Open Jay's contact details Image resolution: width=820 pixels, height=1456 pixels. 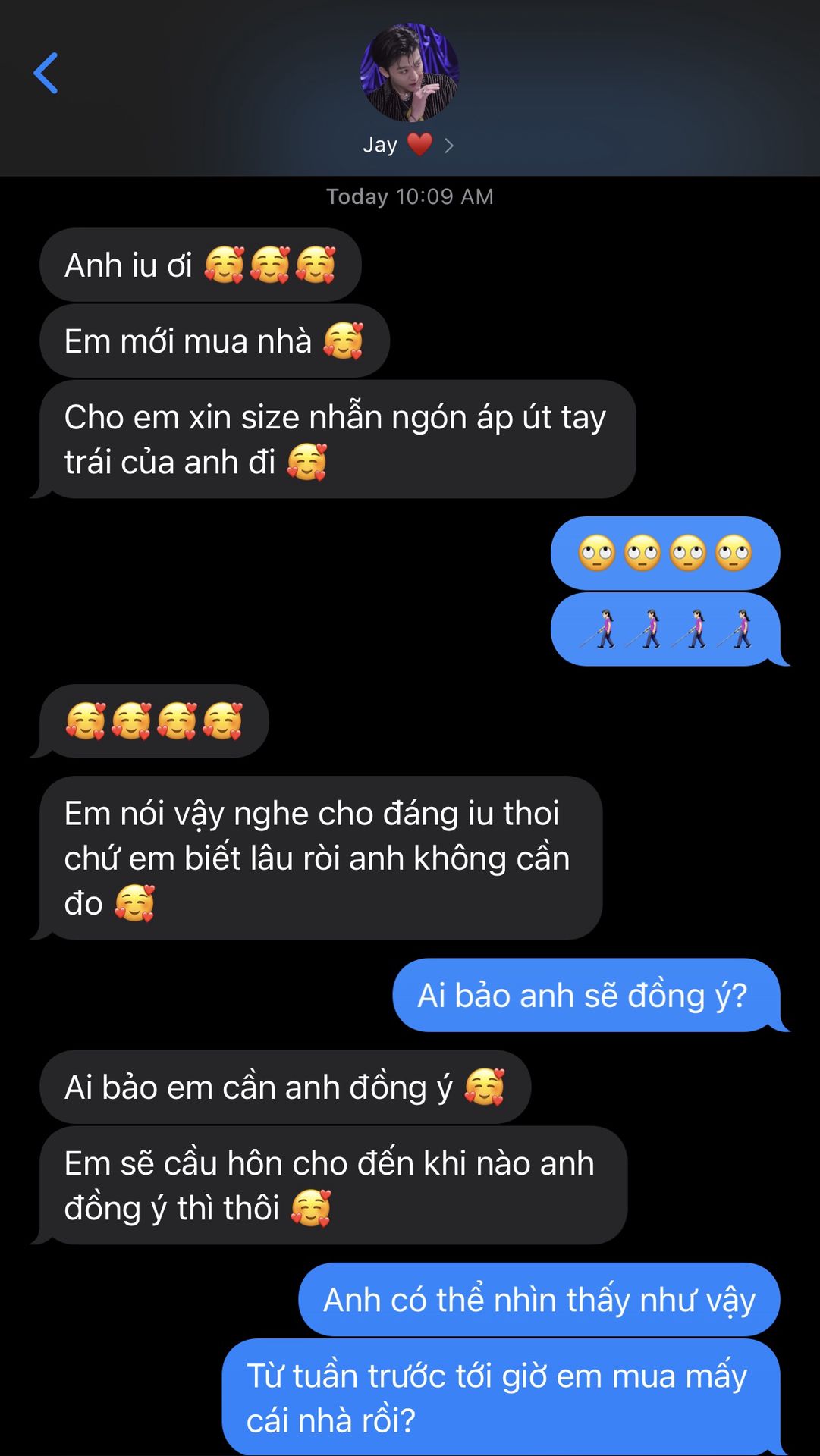409,144
